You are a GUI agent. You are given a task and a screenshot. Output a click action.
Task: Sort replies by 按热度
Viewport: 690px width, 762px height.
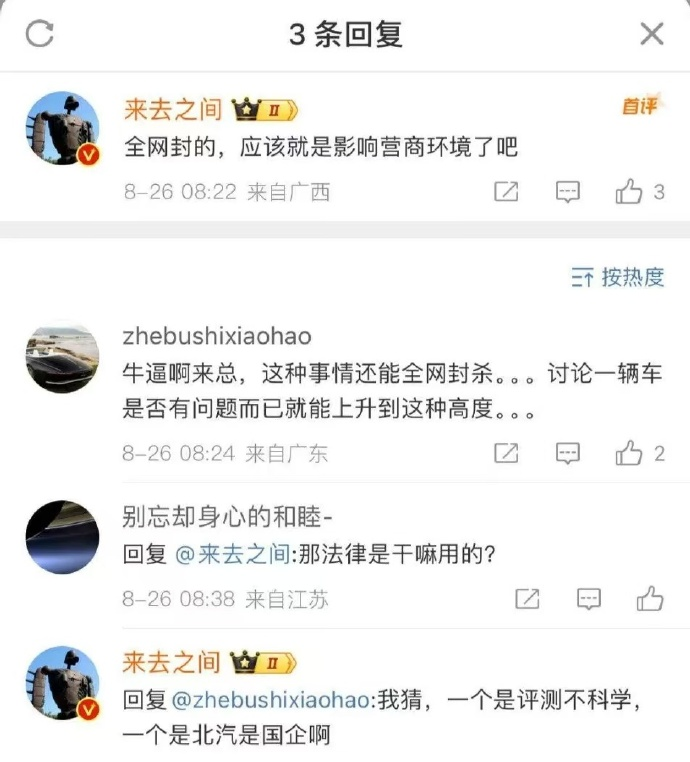(617, 277)
